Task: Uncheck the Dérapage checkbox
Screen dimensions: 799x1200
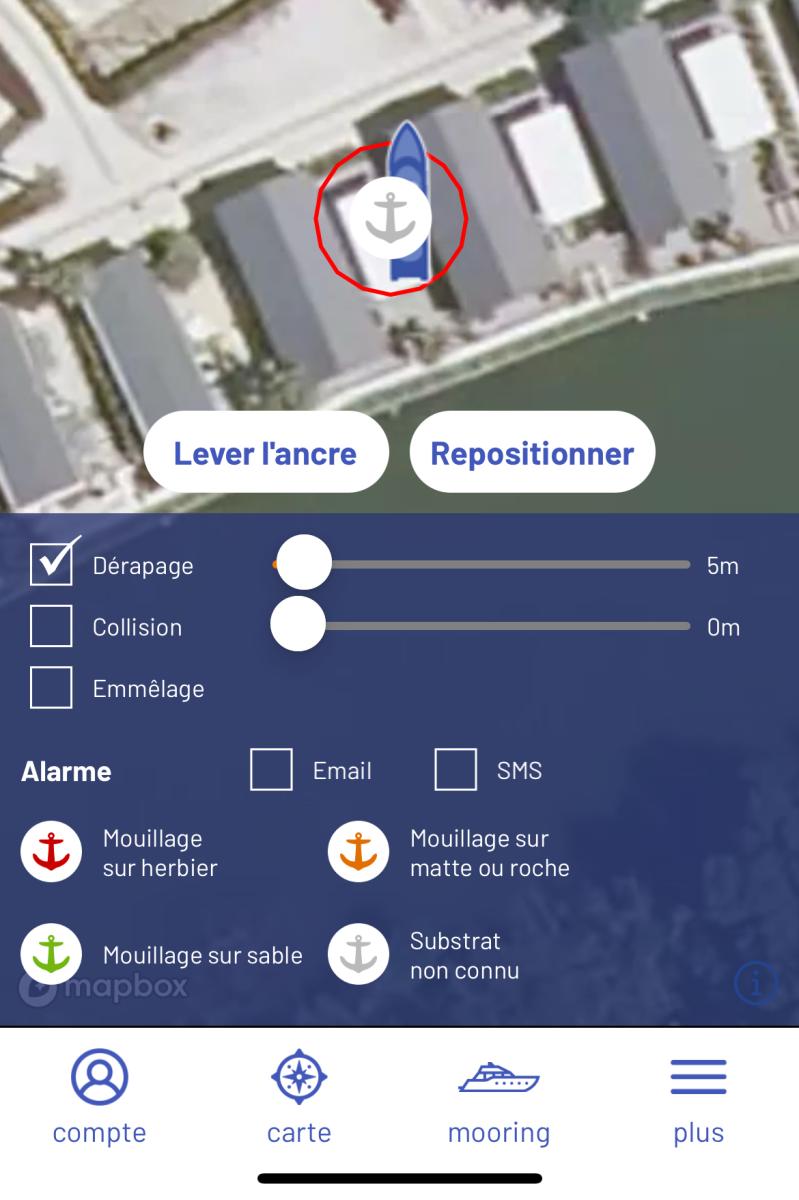Action: click(x=51, y=565)
